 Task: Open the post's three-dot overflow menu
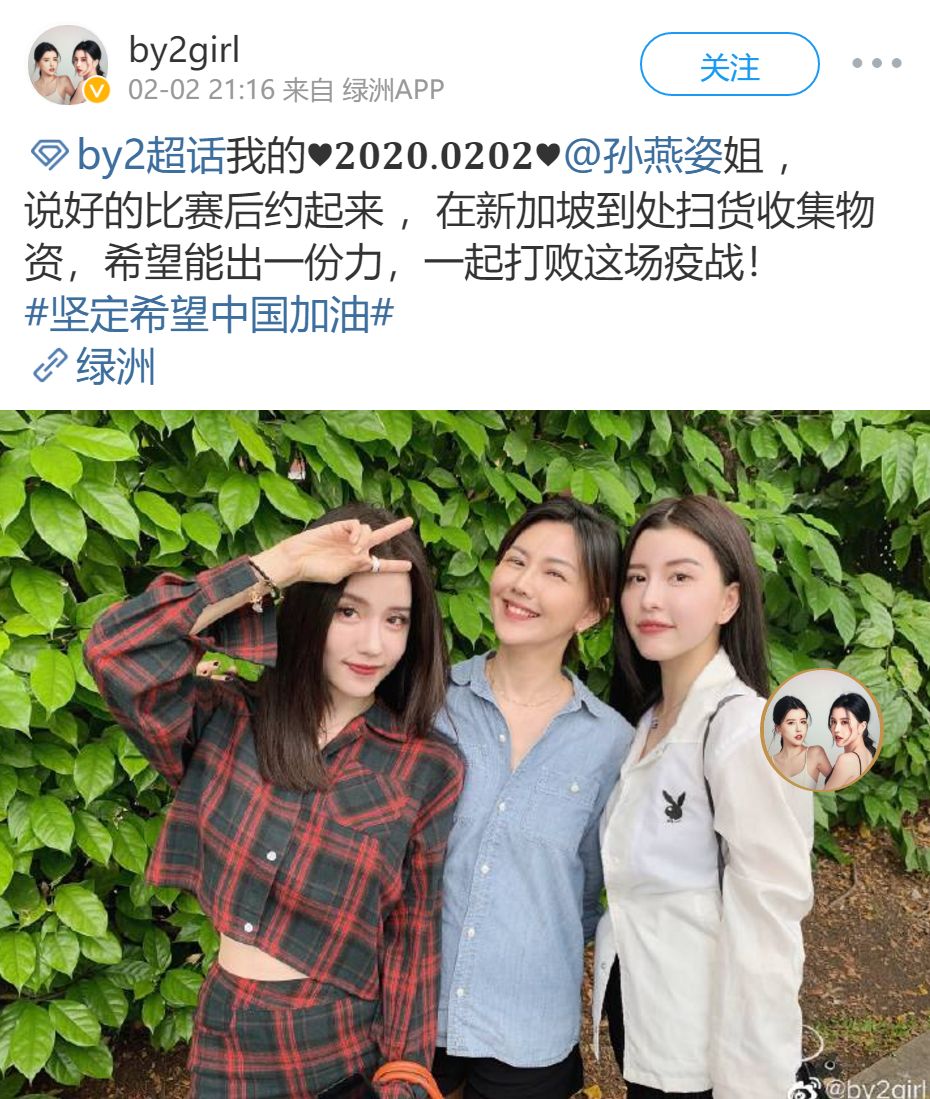pos(876,64)
